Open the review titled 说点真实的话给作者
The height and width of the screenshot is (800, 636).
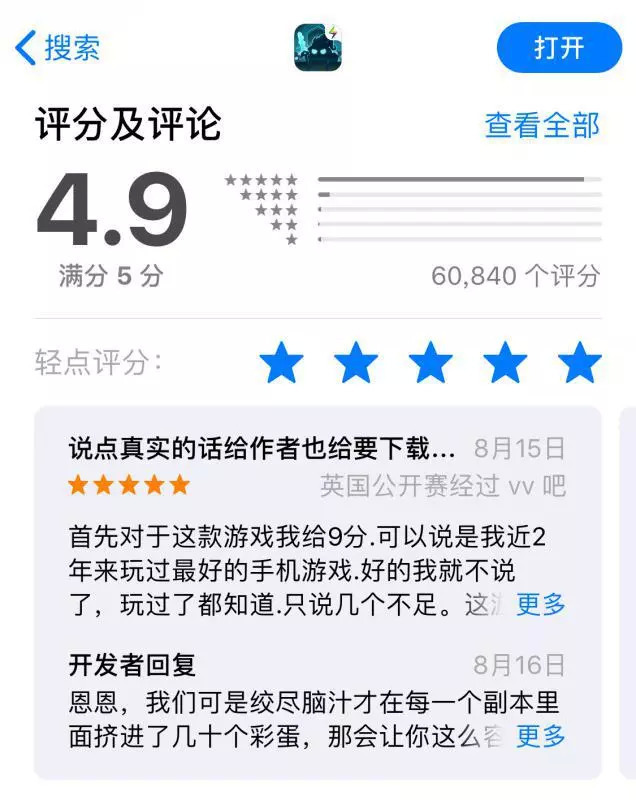(x=262, y=447)
